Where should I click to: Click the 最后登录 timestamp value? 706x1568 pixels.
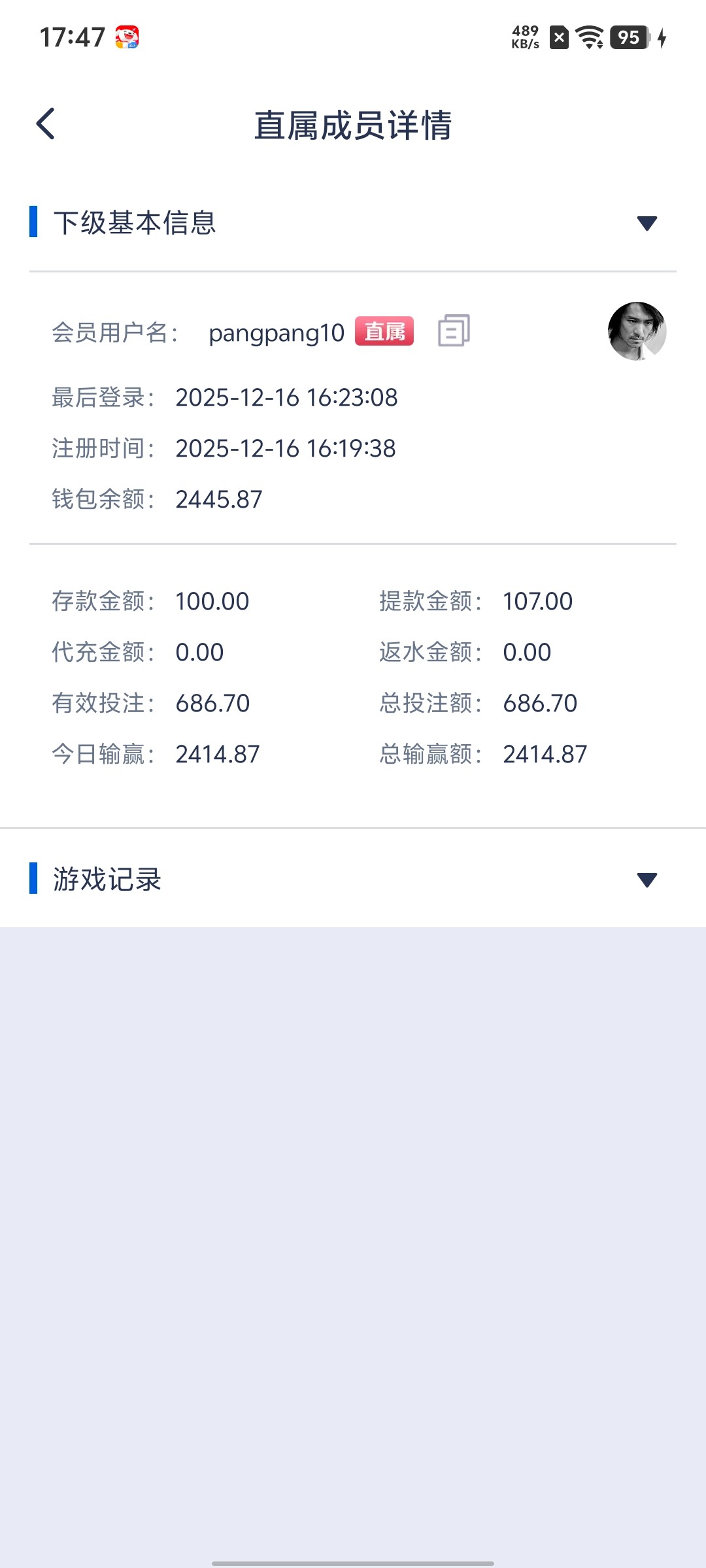[x=286, y=397]
